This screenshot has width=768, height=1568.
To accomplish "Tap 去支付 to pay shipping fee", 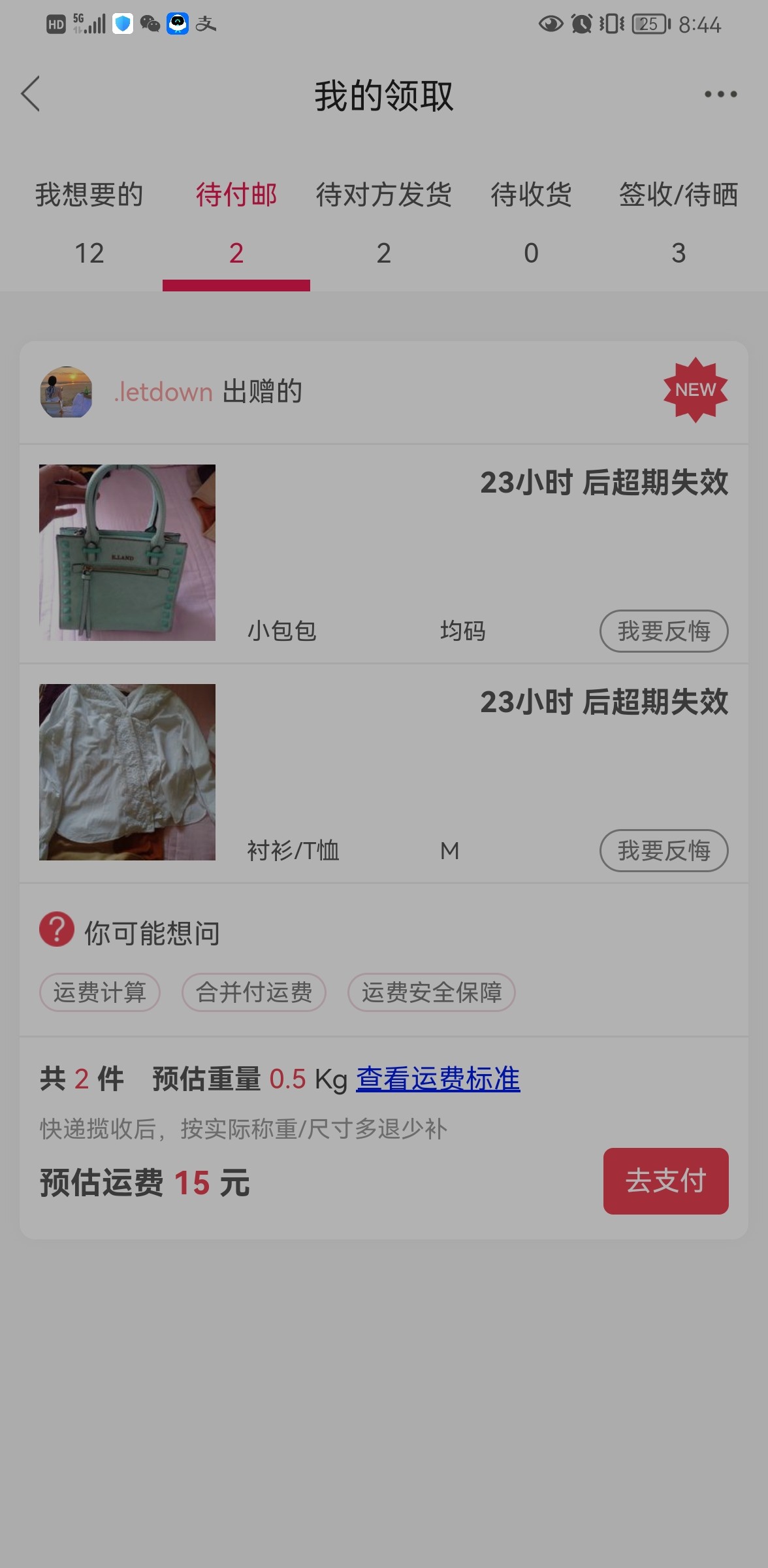I will tap(665, 1181).
